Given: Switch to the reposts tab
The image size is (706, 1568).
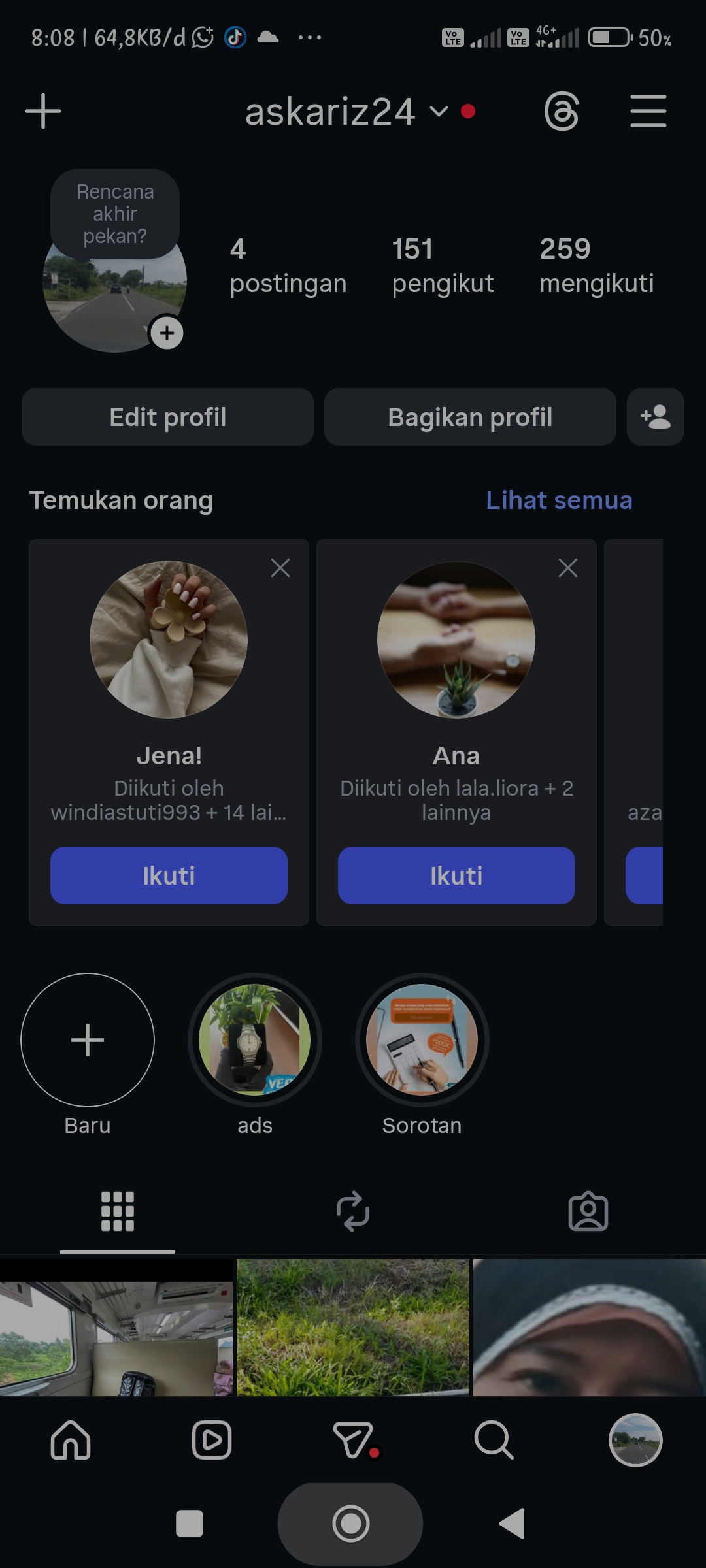Looking at the screenshot, I should [353, 1211].
